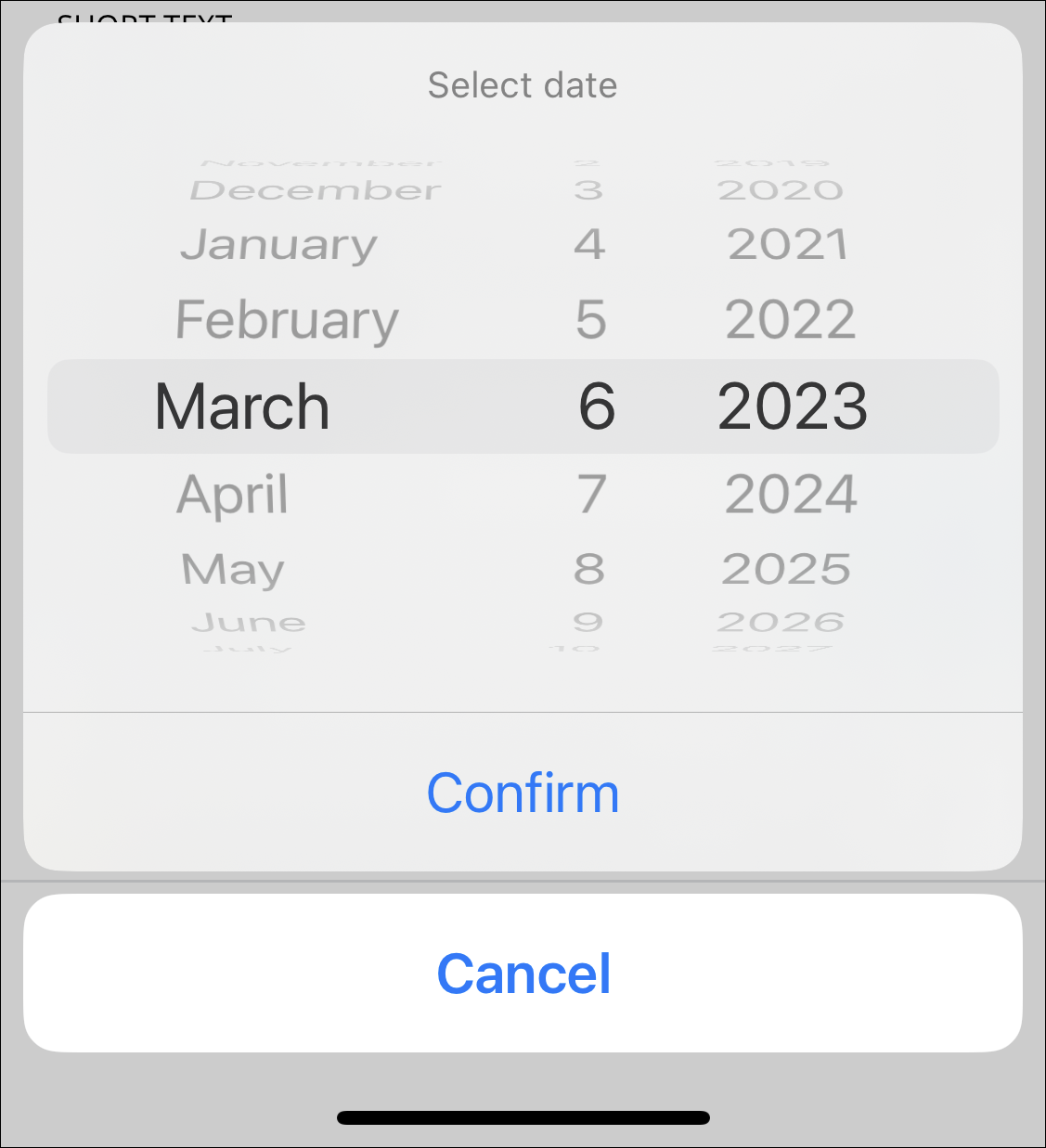The width and height of the screenshot is (1046, 1148).
Task: Choose 2025 as the year
Action: click(786, 568)
